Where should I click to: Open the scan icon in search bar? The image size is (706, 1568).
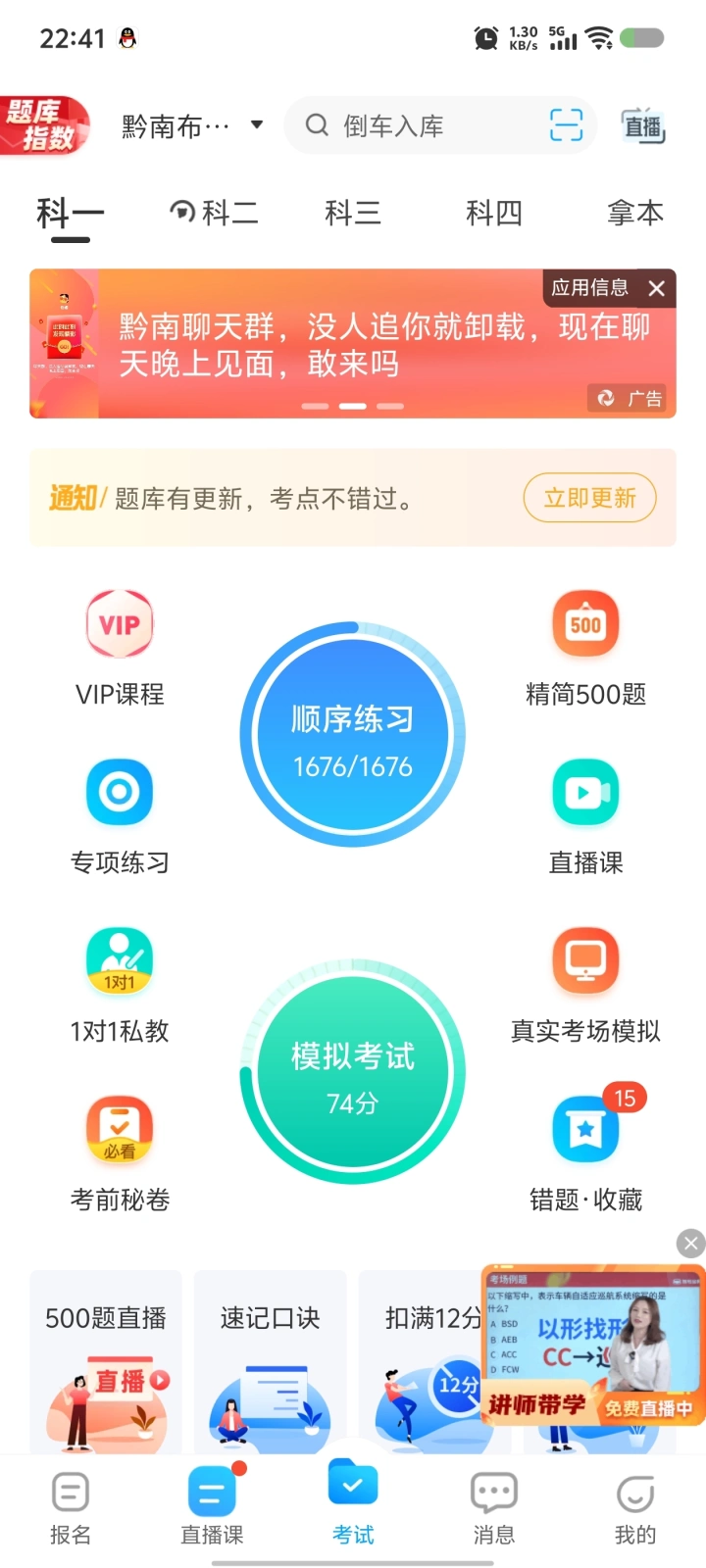coord(566,125)
